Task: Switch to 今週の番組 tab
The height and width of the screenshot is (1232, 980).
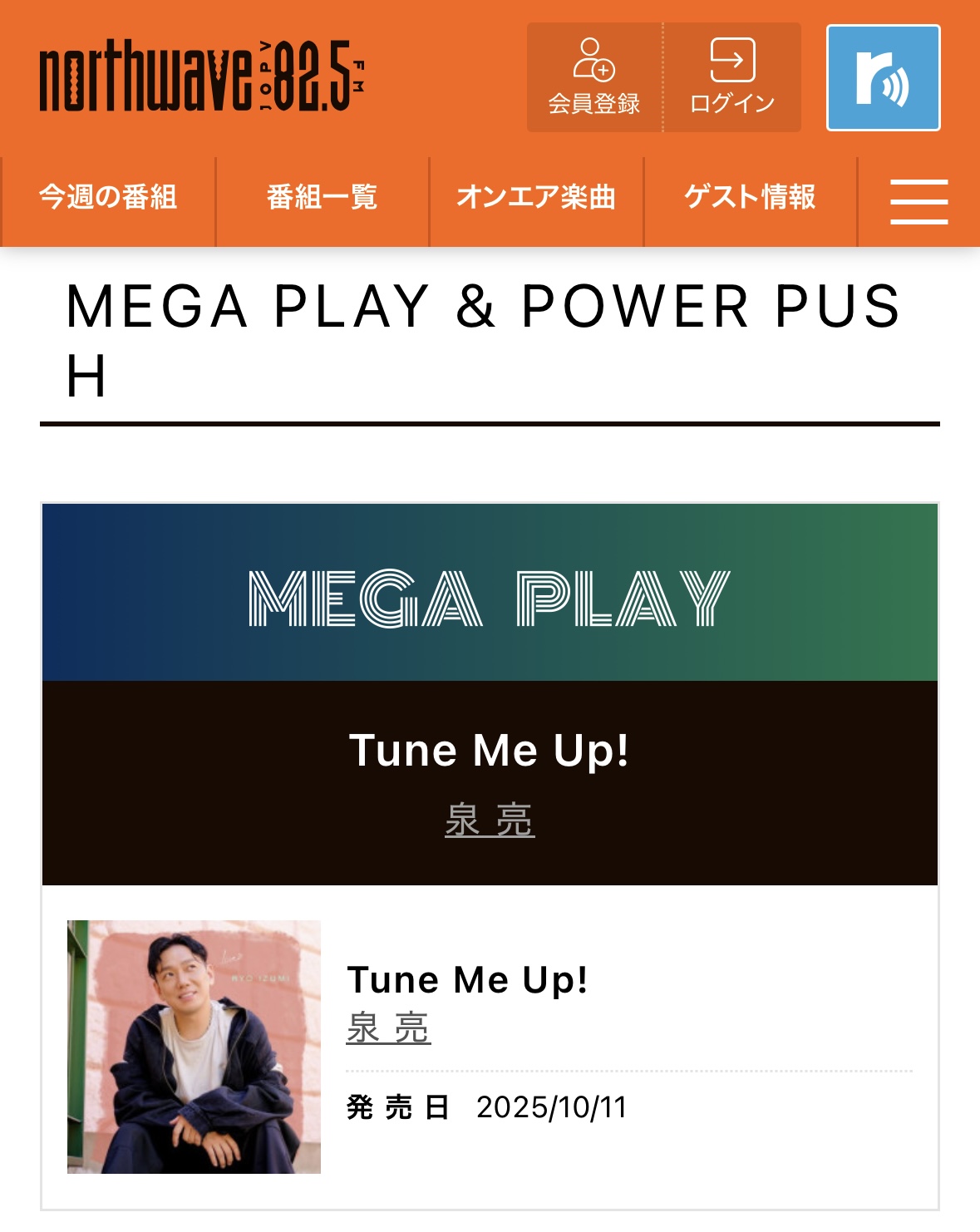Action: pyautogui.click(x=108, y=198)
